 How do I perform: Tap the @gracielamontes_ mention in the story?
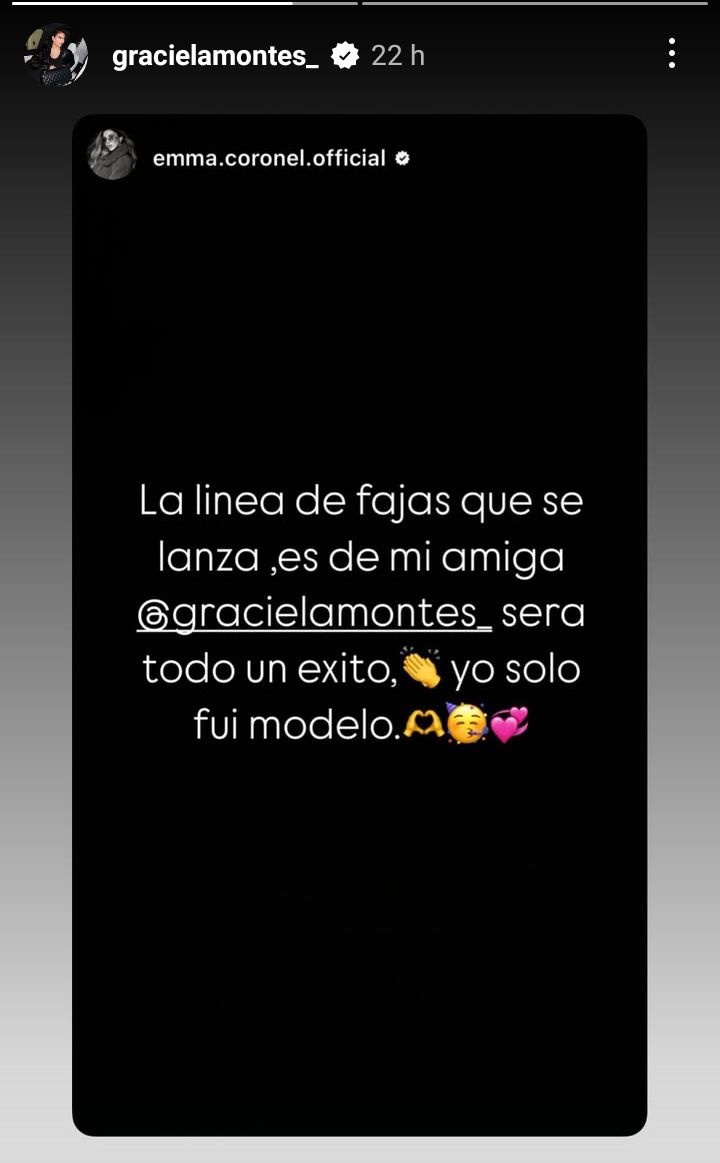[x=314, y=613]
